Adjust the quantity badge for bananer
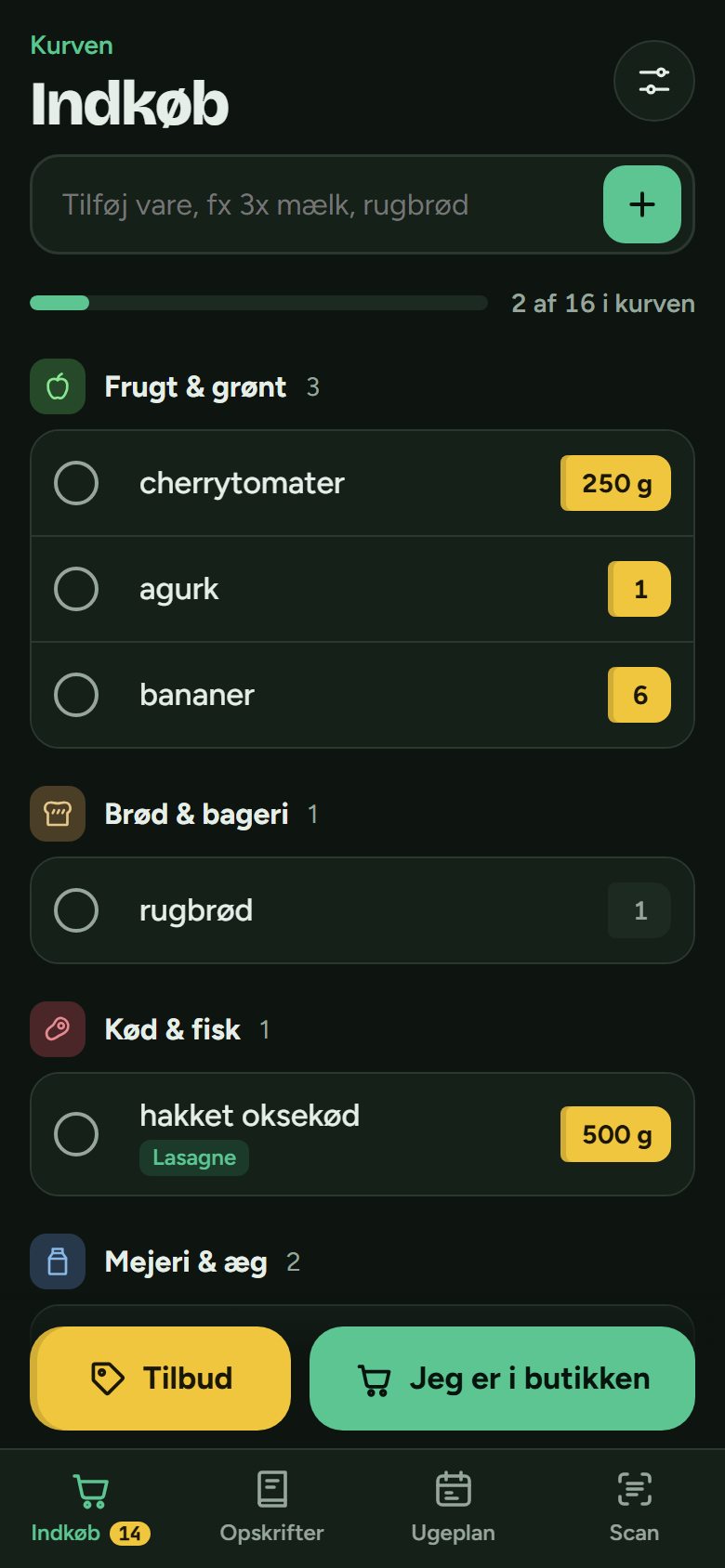 coord(639,695)
